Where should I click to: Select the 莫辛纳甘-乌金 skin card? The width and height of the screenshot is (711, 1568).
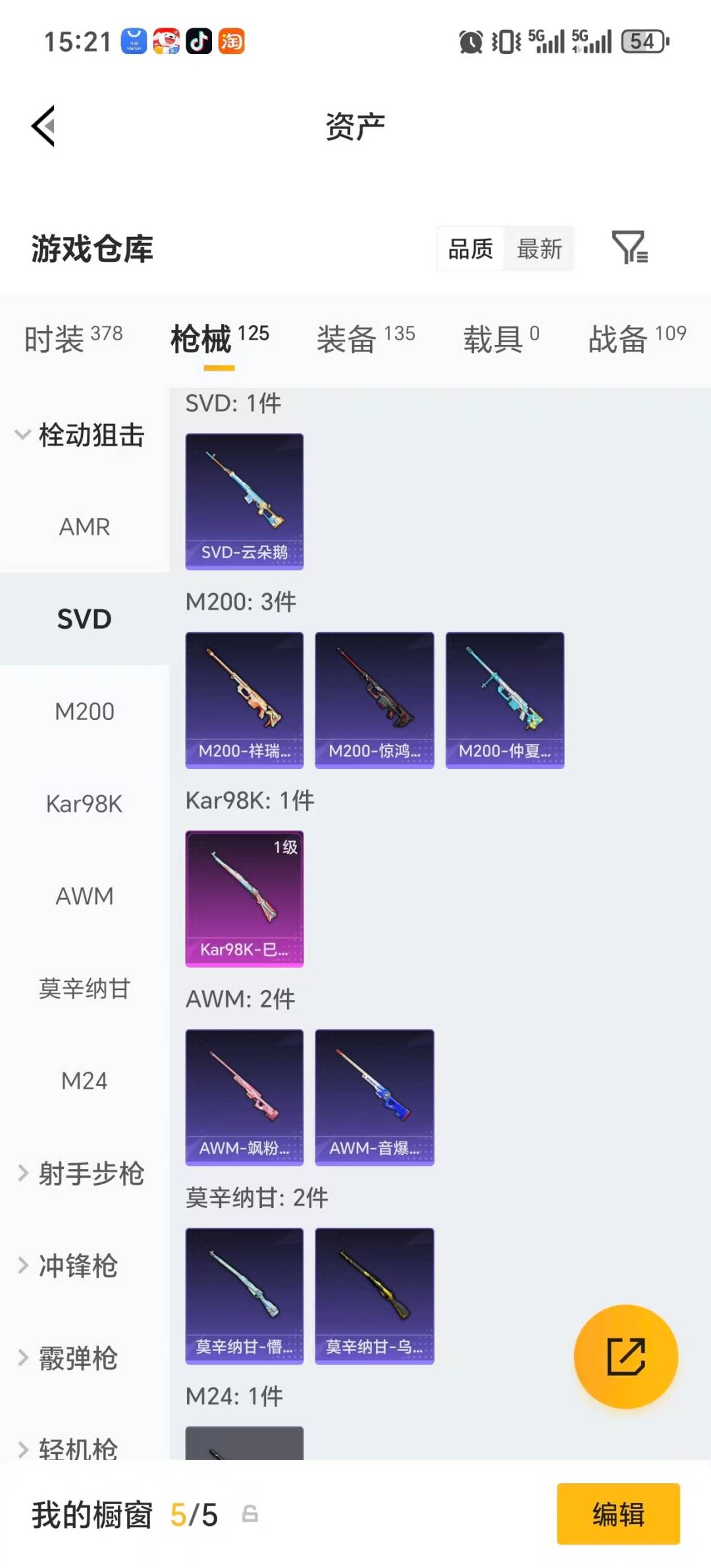click(374, 1294)
